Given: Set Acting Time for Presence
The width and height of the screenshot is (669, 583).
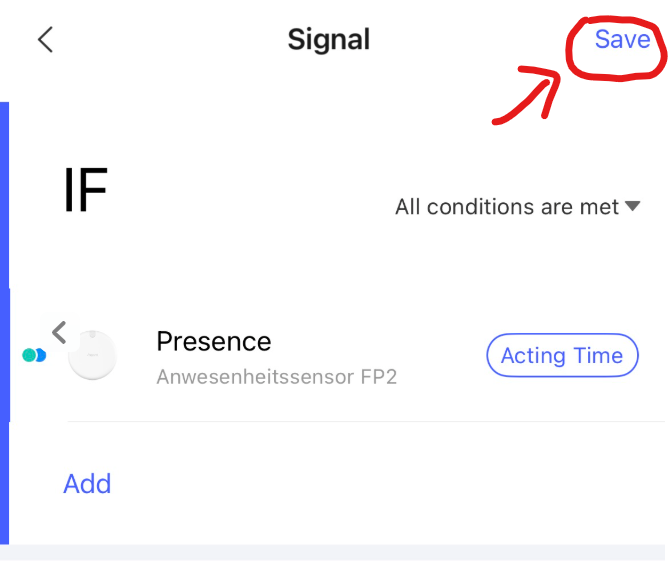Looking at the screenshot, I should tap(562, 355).
